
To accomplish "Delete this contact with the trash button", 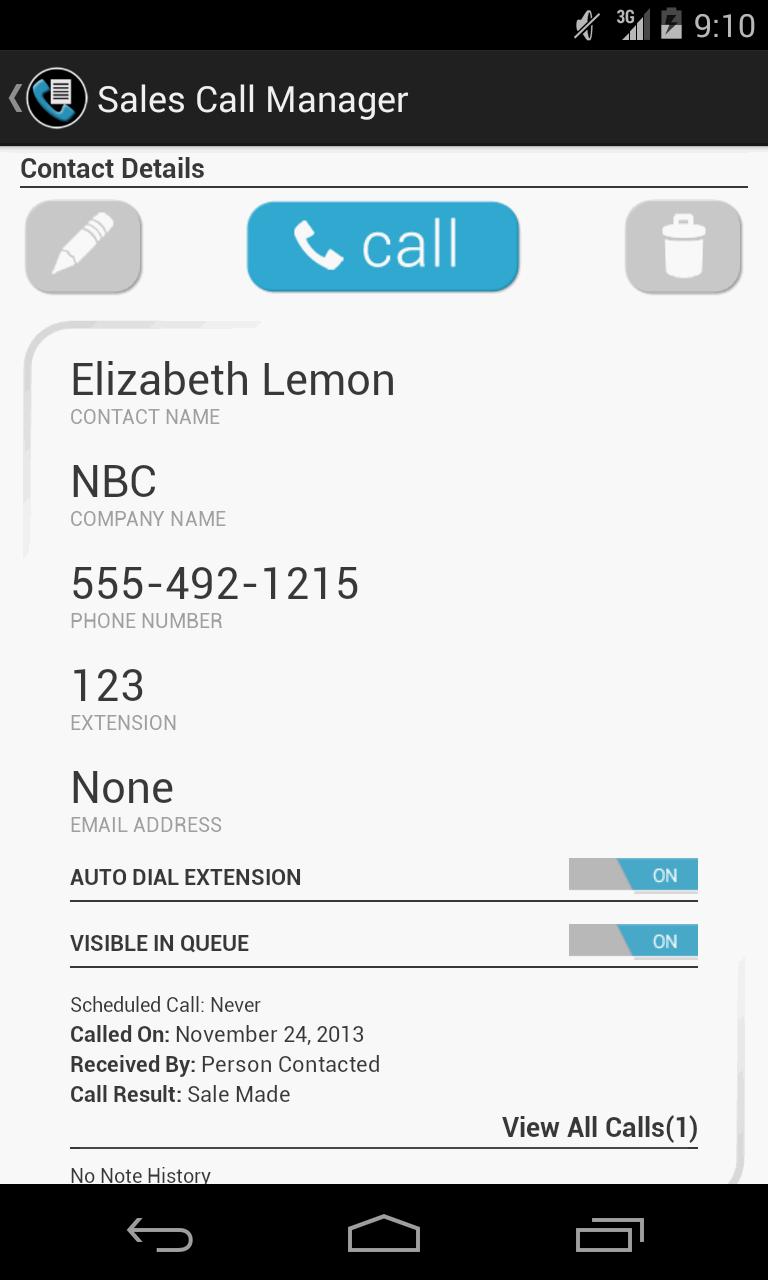I will pos(683,247).
